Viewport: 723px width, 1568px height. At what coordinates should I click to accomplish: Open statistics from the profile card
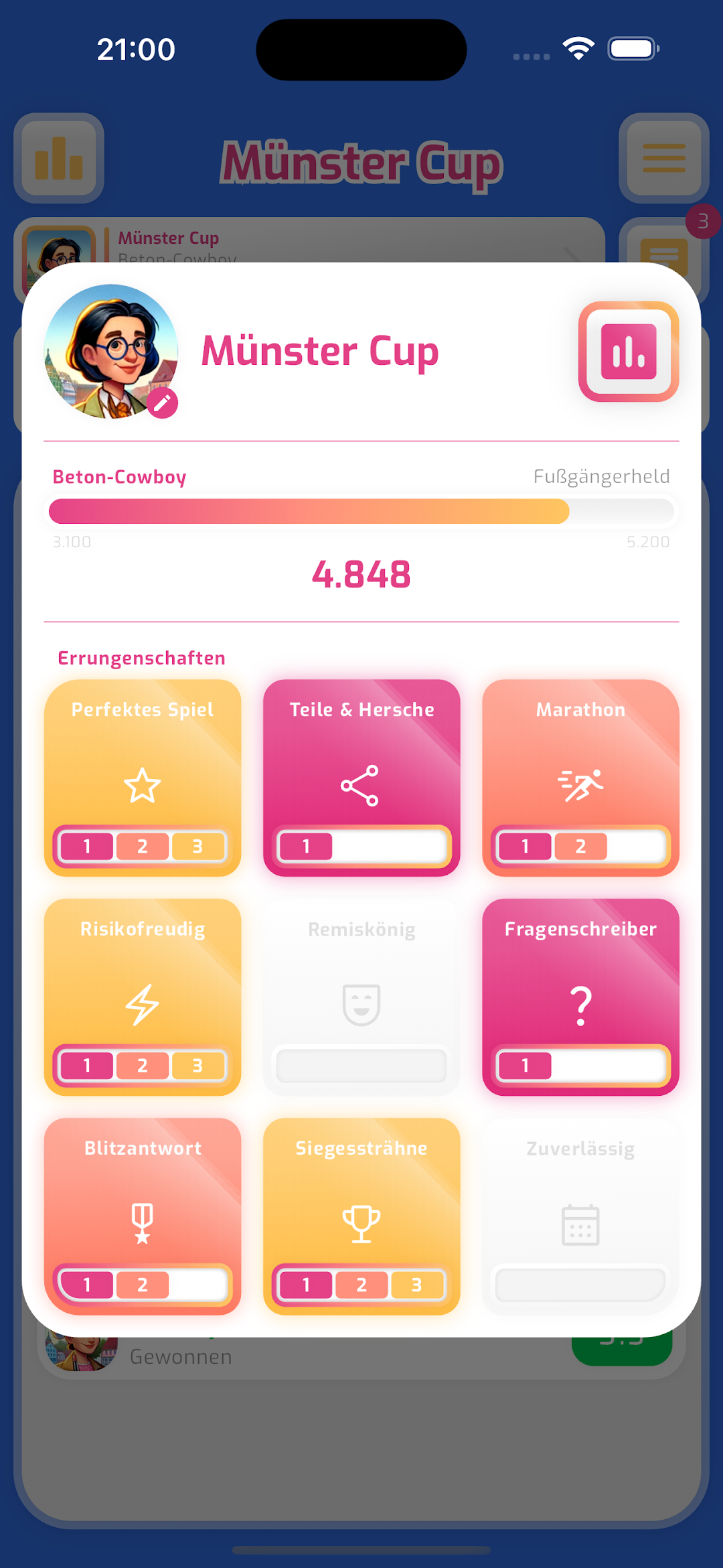628,352
